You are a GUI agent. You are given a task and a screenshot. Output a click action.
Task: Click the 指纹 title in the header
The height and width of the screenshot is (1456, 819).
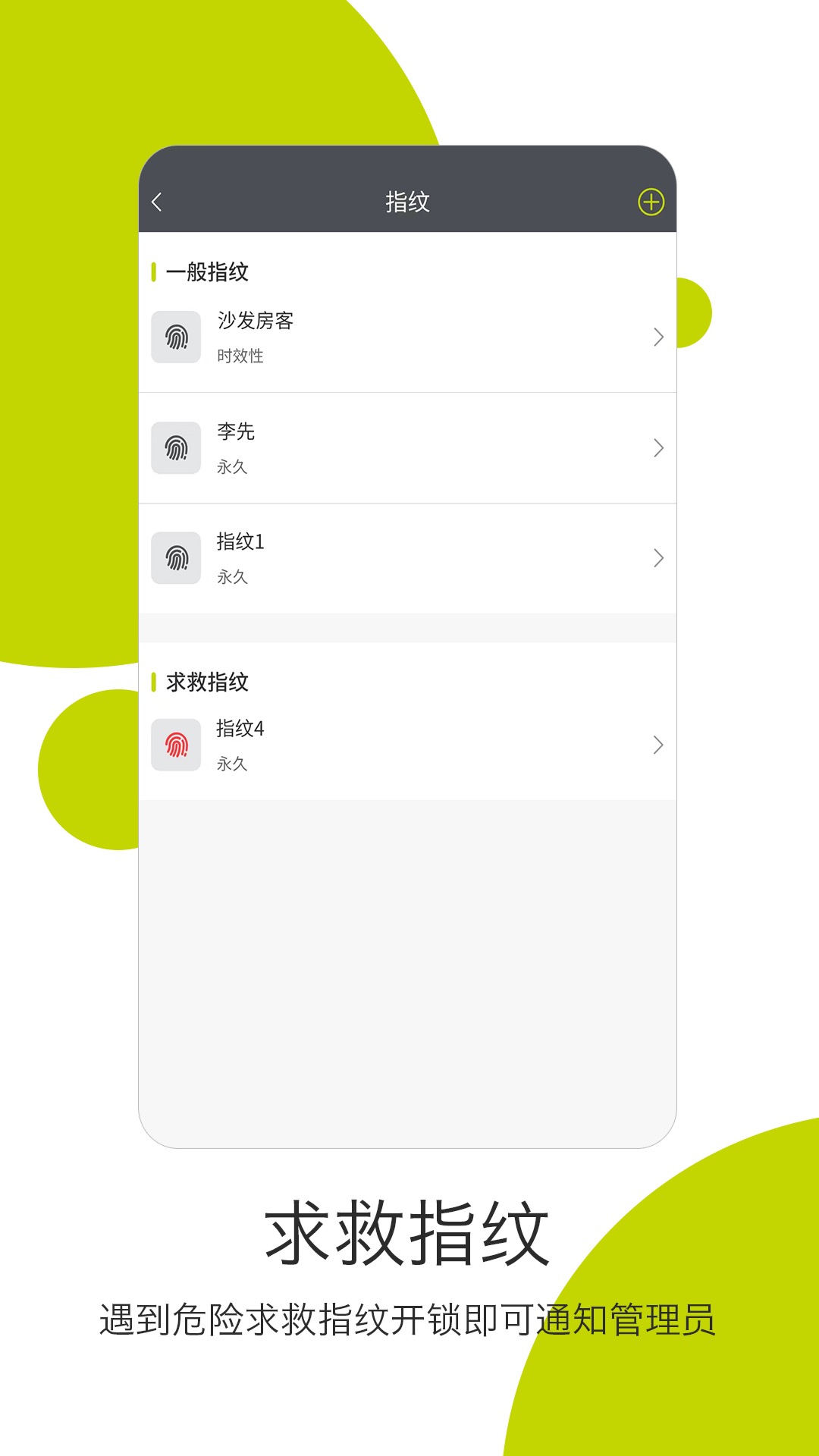[407, 201]
